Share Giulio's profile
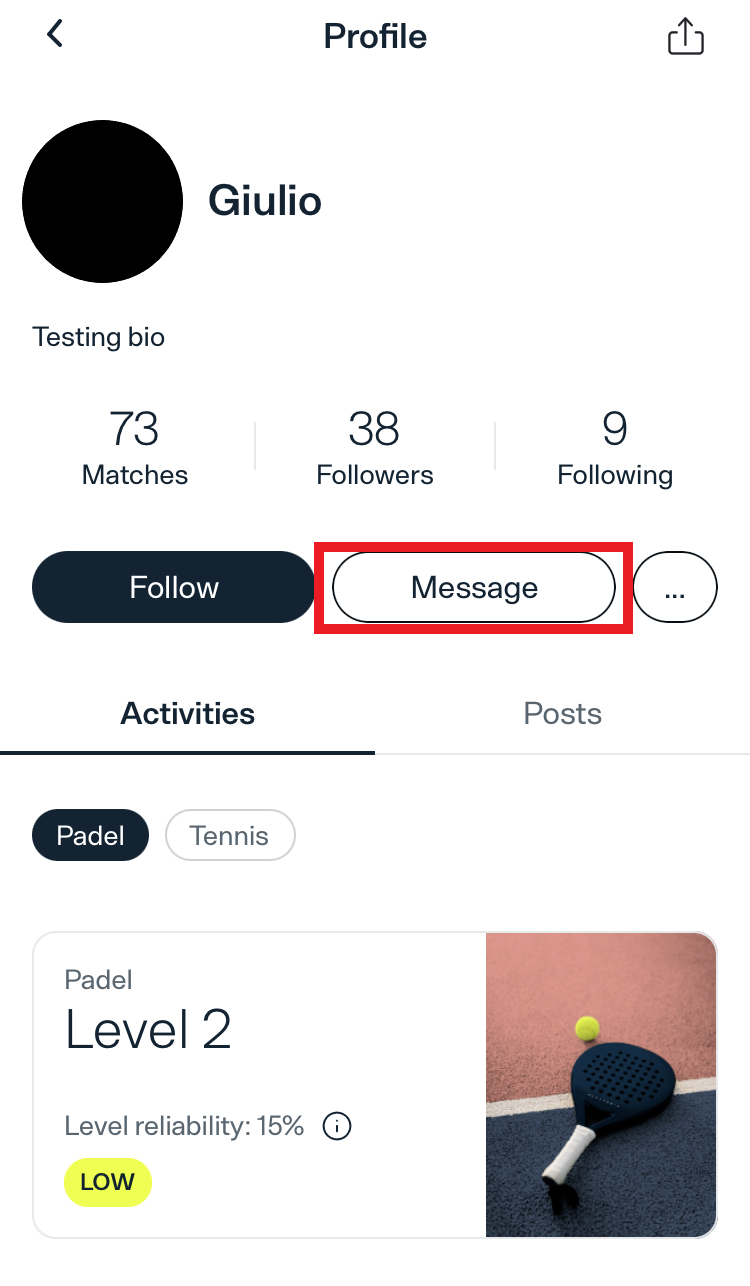 click(x=685, y=38)
